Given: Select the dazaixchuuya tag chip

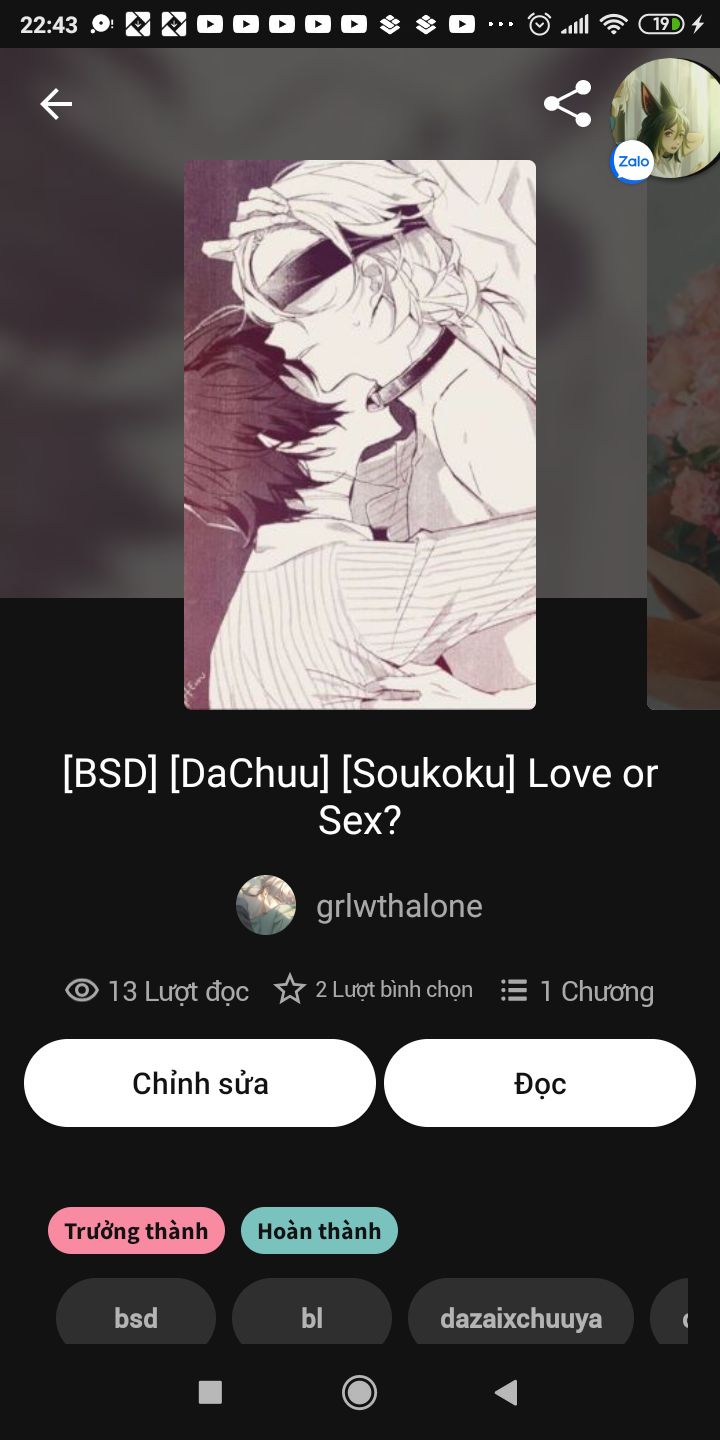Looking at the screenshot, I should click(521, 1318).
